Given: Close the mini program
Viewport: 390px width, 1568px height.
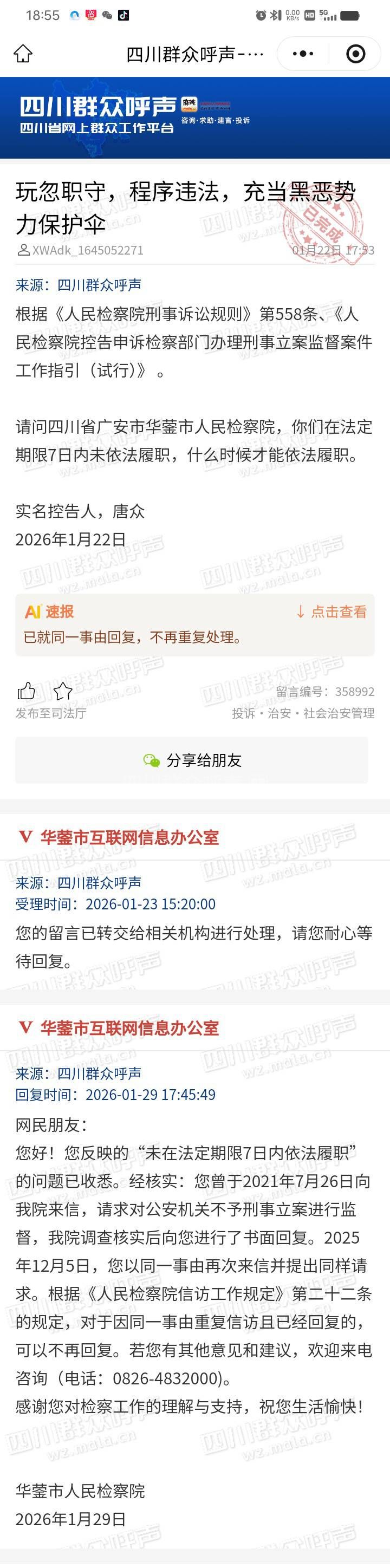Looking at the screenshot, I should 355,54.
